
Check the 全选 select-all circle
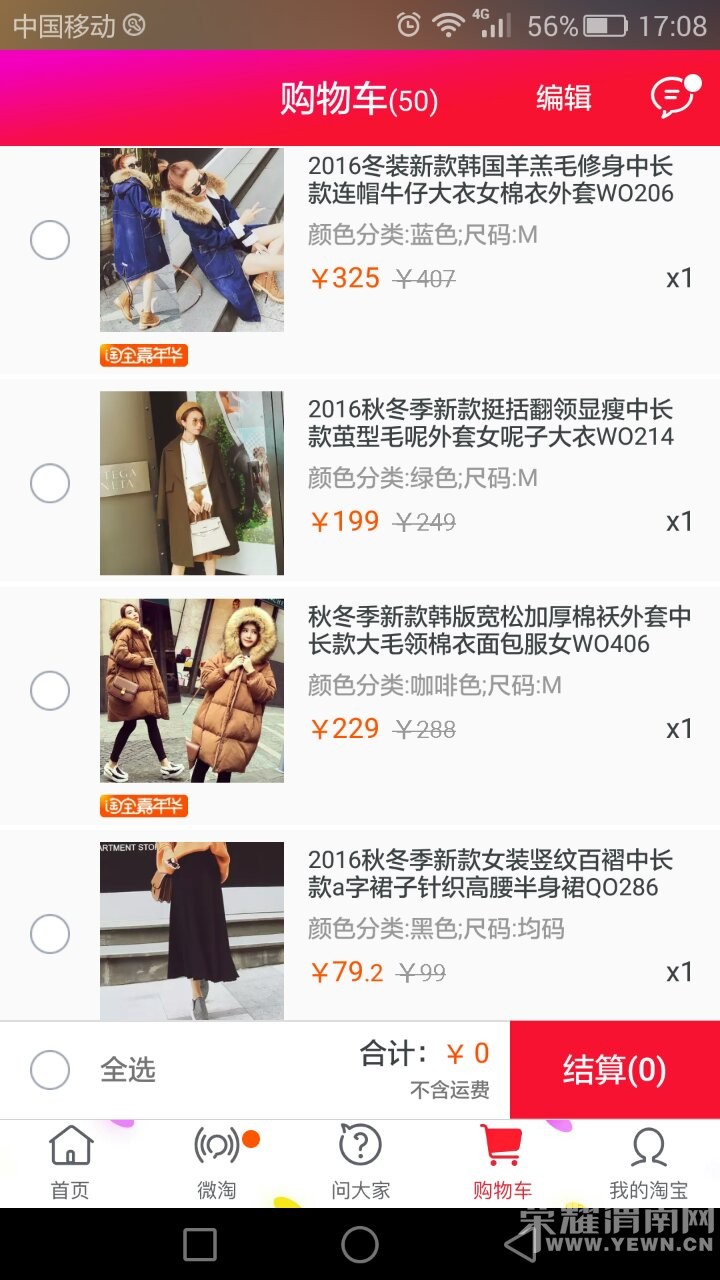[50, 1070]
